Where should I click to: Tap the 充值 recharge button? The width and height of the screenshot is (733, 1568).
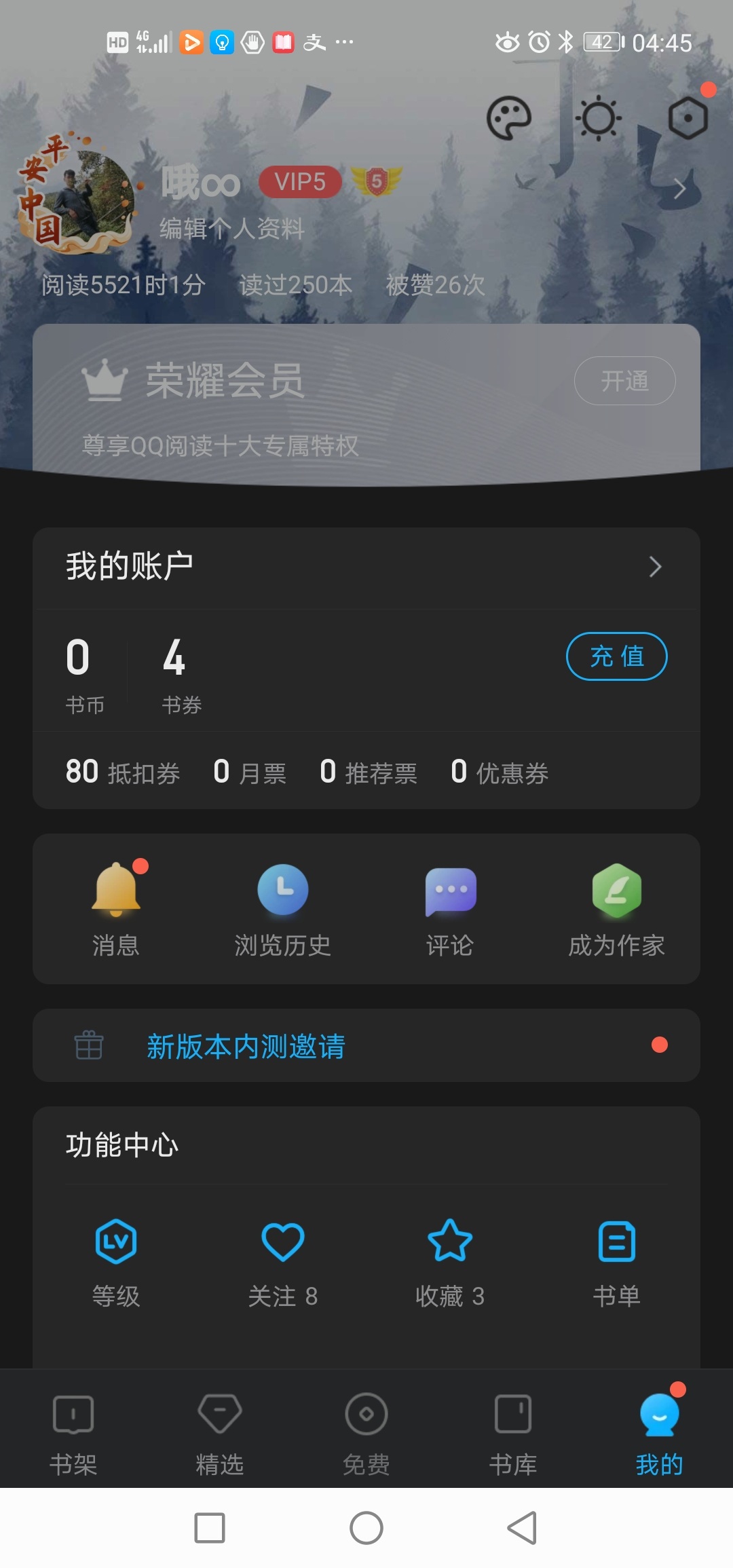click(616, 656)
